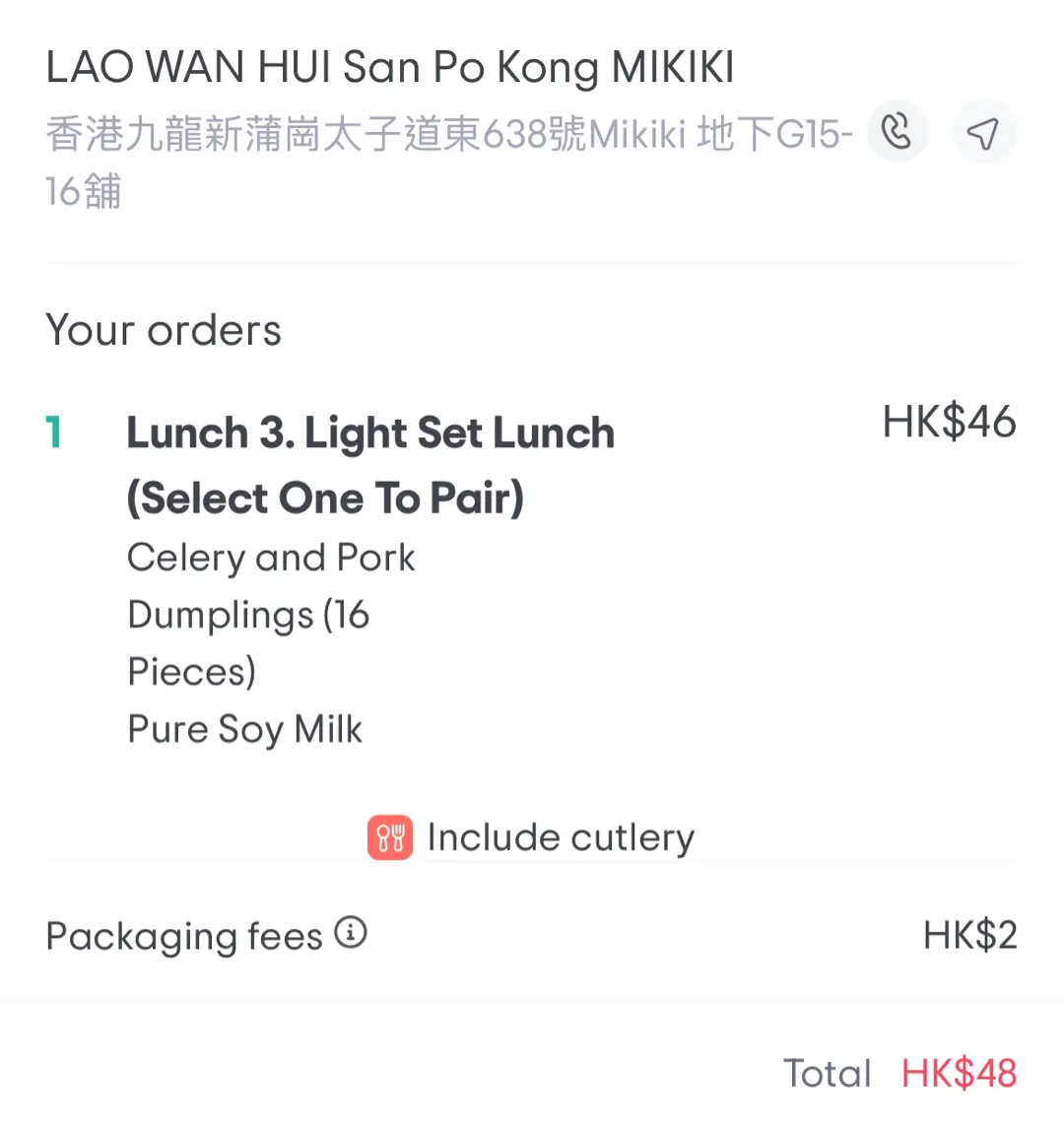View packaging fees info

tap(351, 932)
